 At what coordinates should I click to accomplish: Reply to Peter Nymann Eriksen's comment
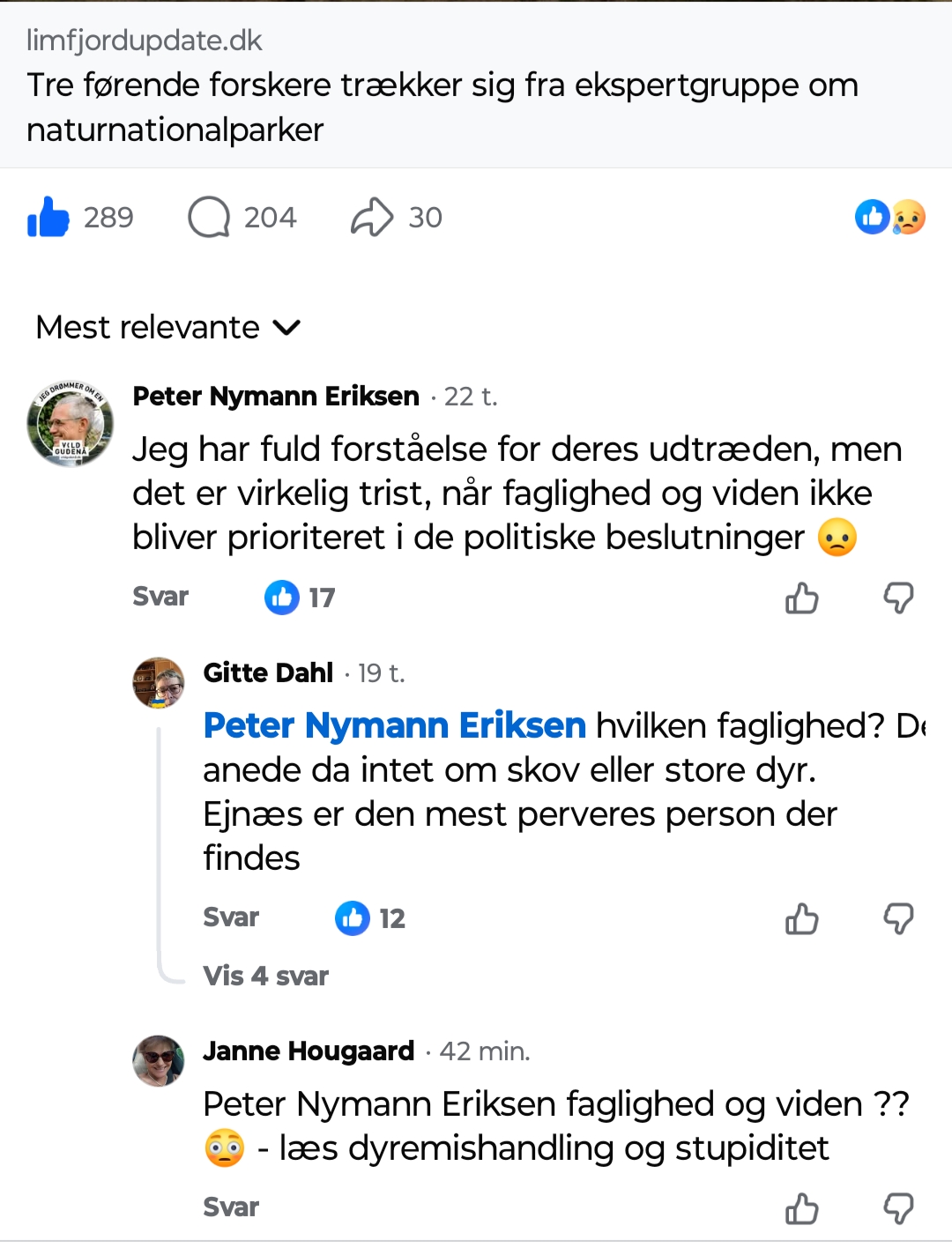point(160,597)
